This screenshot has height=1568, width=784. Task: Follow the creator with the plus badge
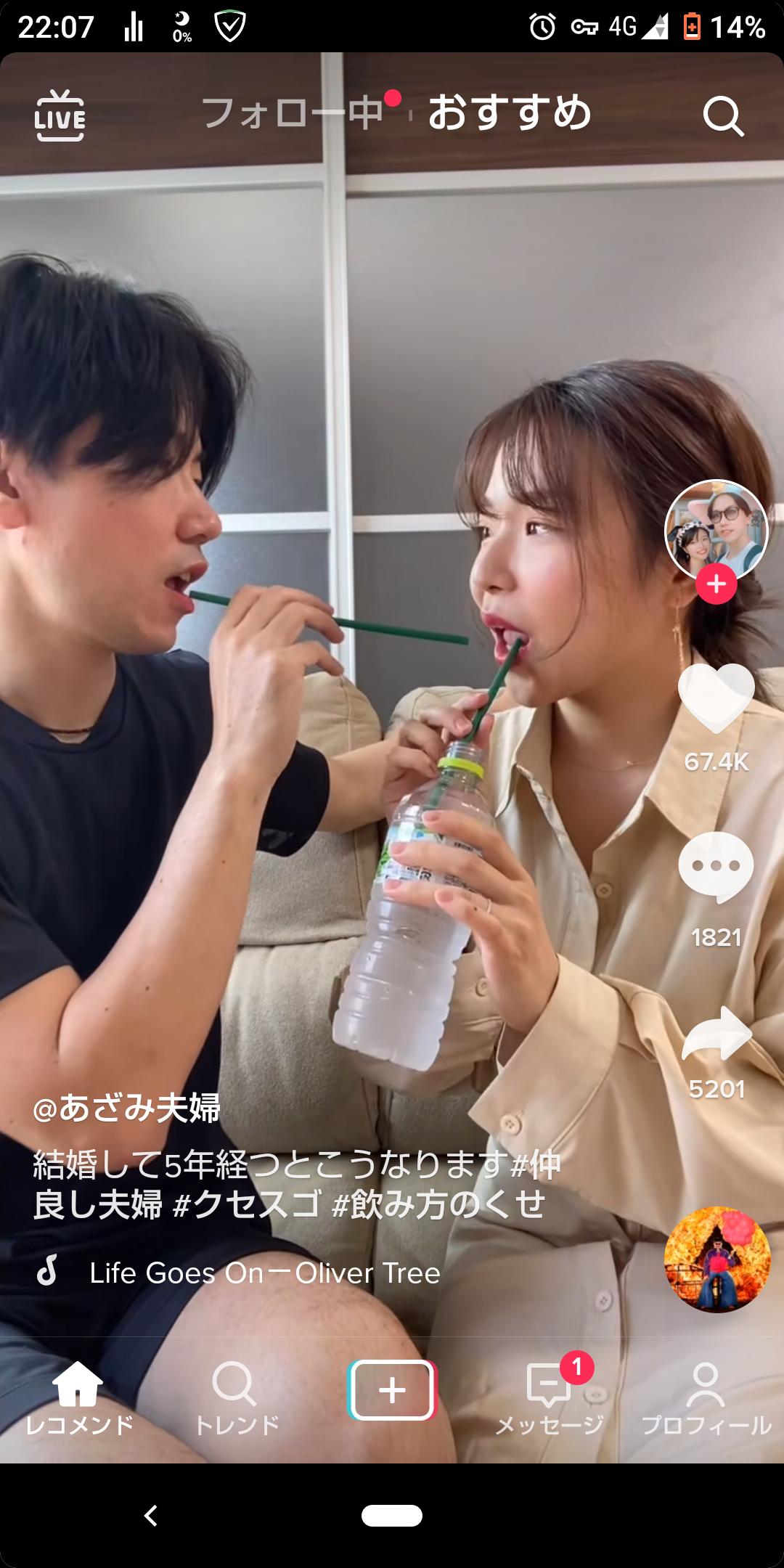[x=716, y=584]
